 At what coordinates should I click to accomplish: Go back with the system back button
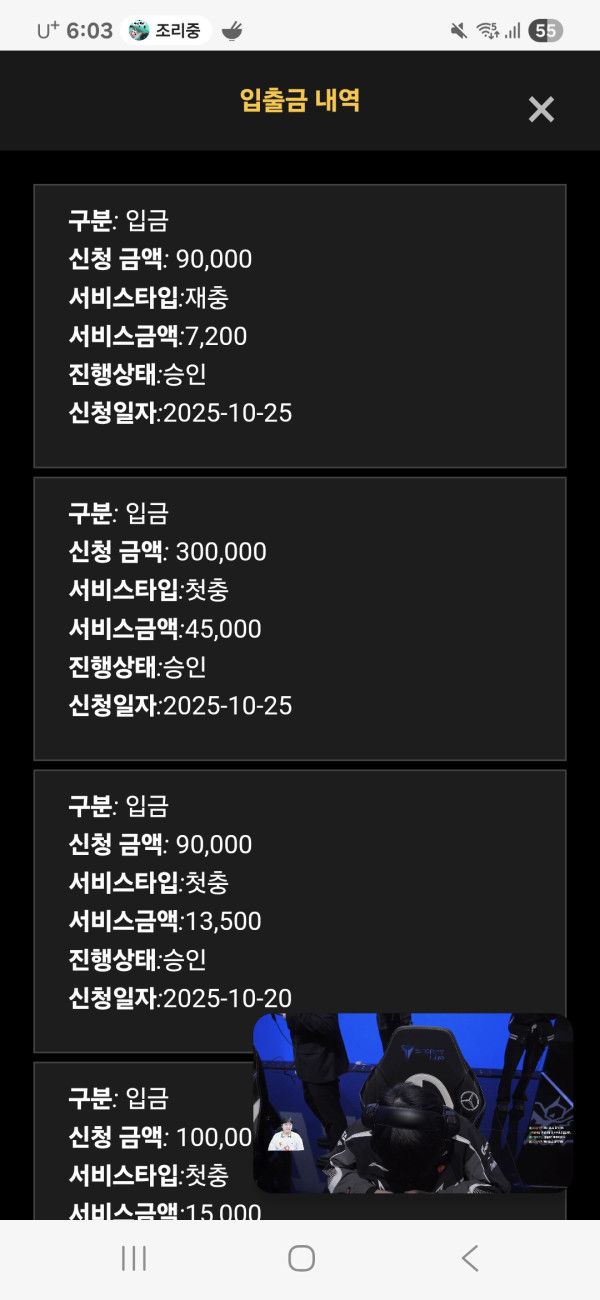click(469, 1258)
